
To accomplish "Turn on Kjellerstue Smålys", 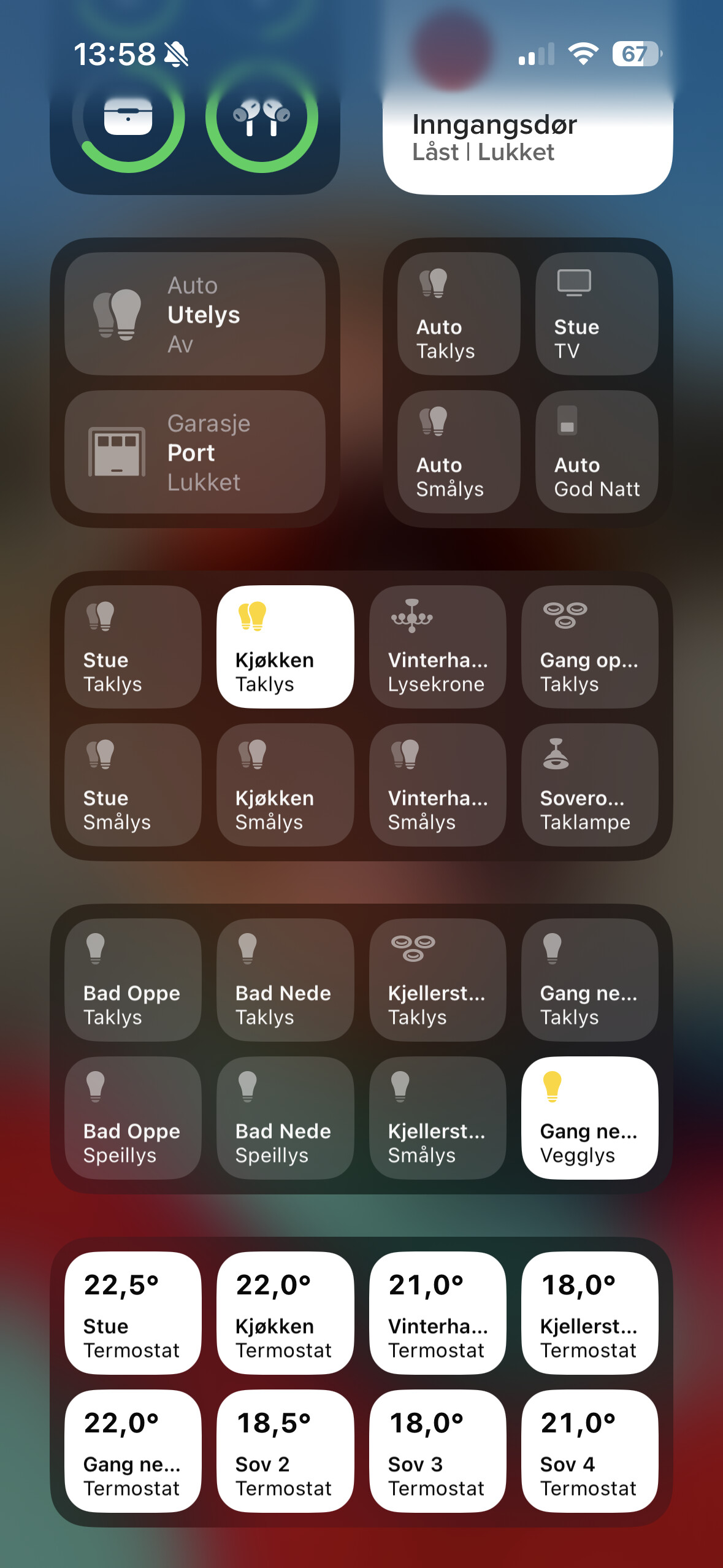I will pyautogui.click(x=437, y=1118).
